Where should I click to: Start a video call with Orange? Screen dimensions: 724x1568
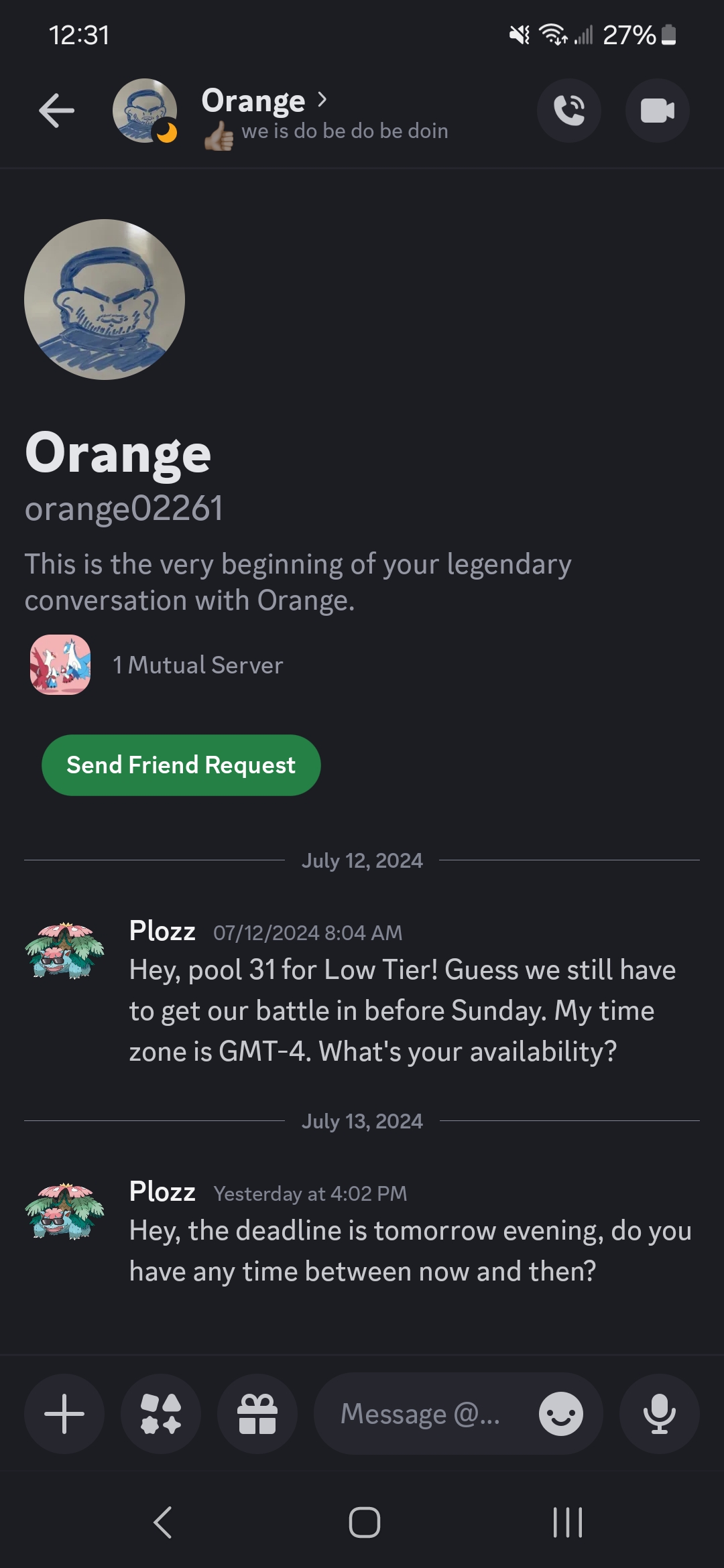[657, 111]
